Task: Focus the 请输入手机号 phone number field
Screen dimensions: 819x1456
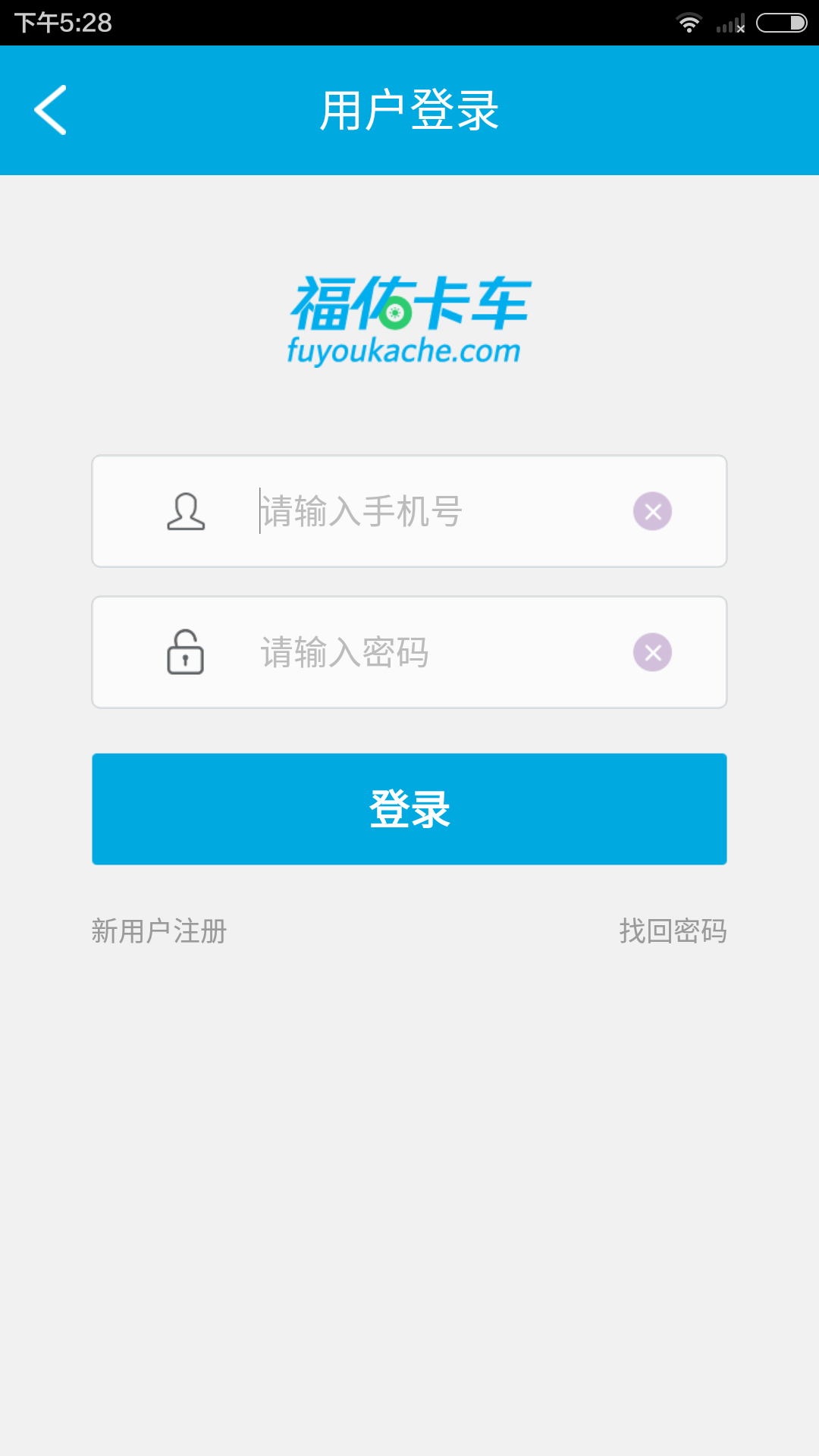Action: click(x=425, y=511)
